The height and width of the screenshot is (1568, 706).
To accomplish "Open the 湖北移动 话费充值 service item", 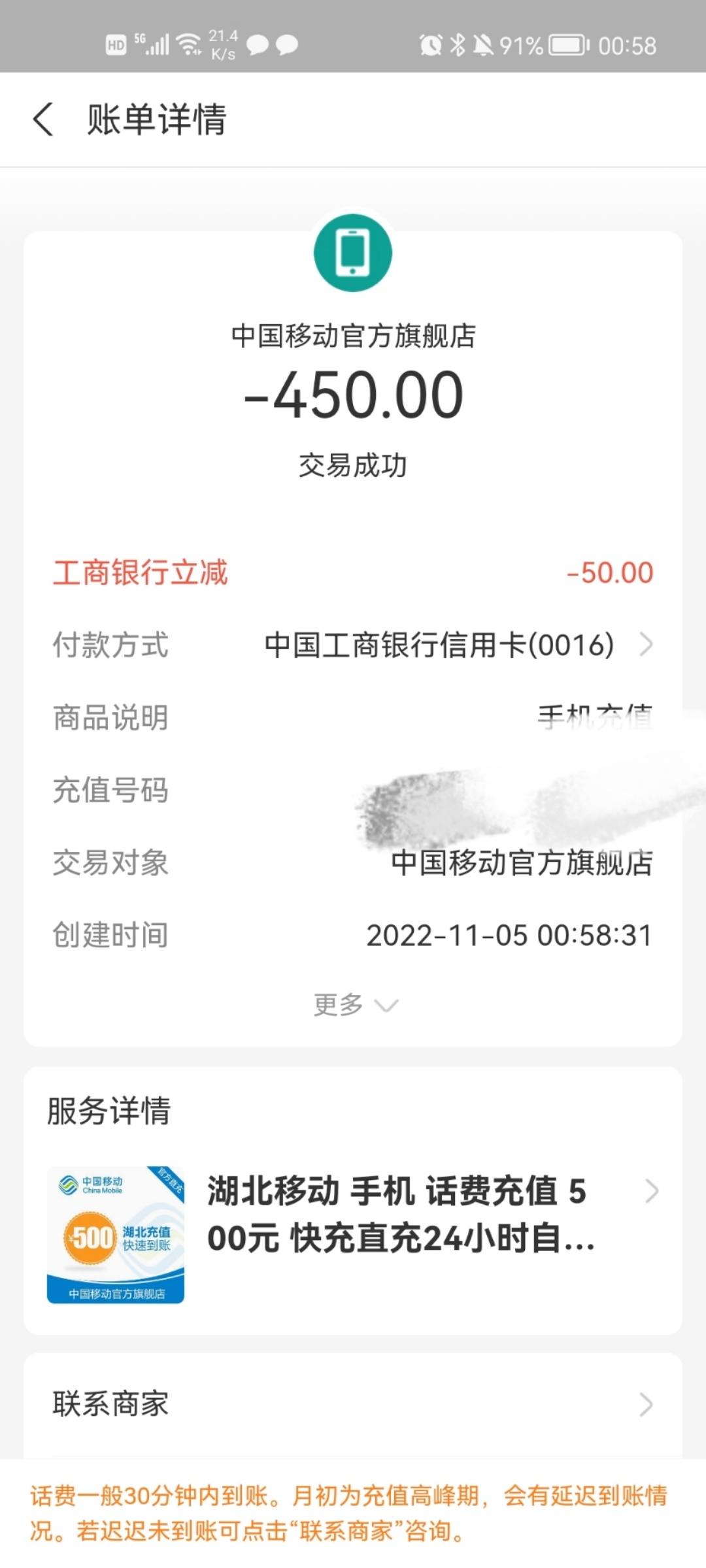I will 353,1235.
